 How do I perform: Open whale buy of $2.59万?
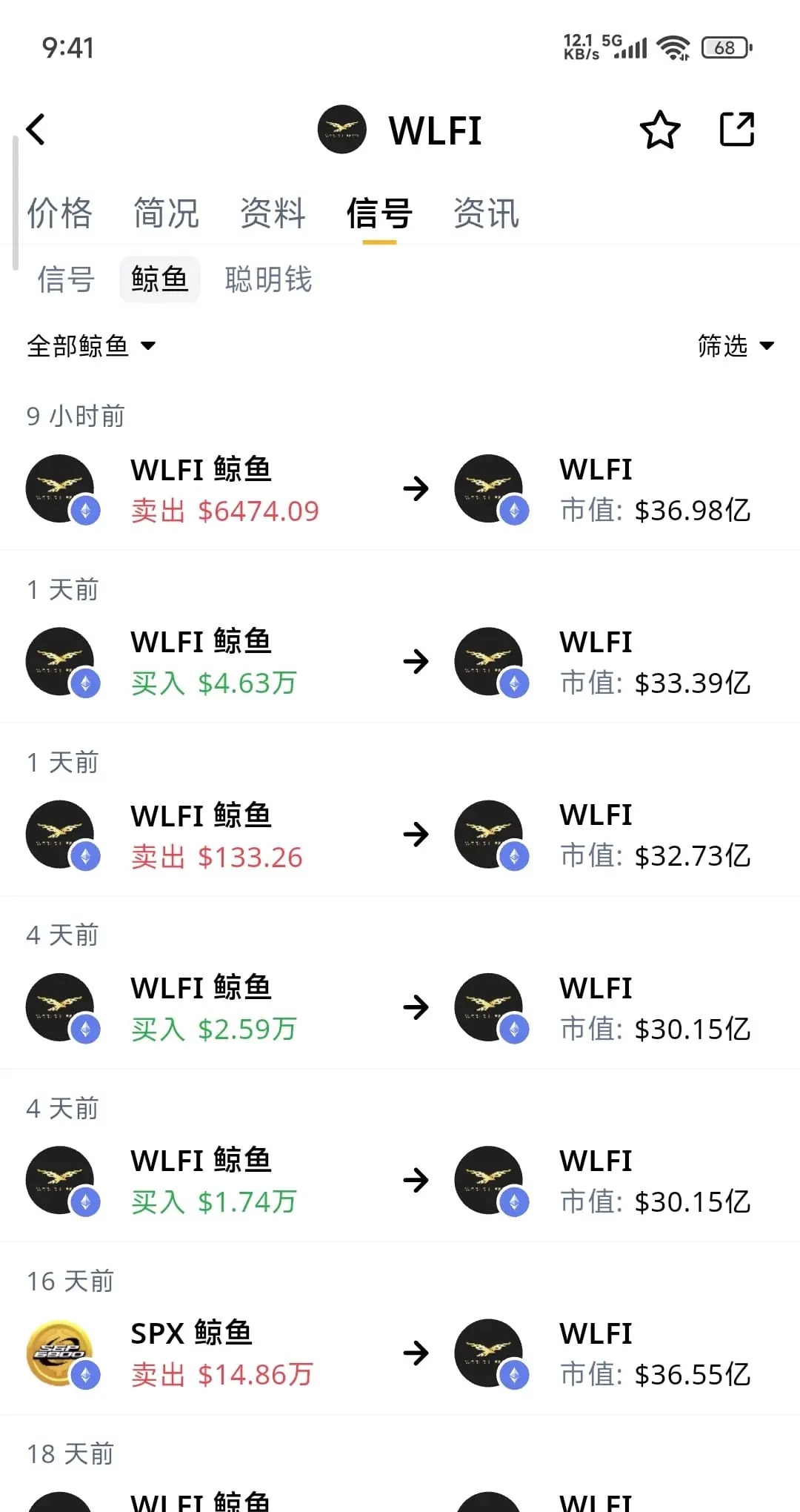tap(400, 1007)
